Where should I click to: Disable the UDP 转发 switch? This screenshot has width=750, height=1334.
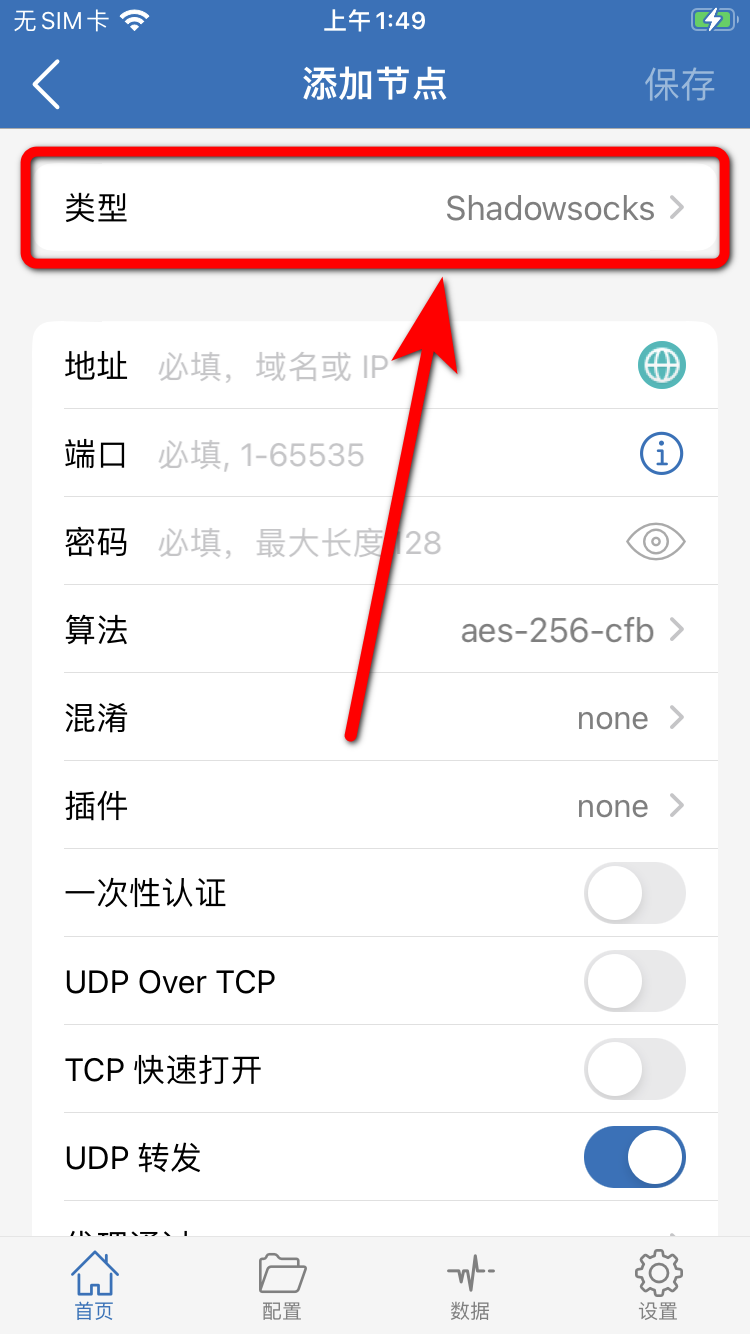click(x=634, y=1157)
